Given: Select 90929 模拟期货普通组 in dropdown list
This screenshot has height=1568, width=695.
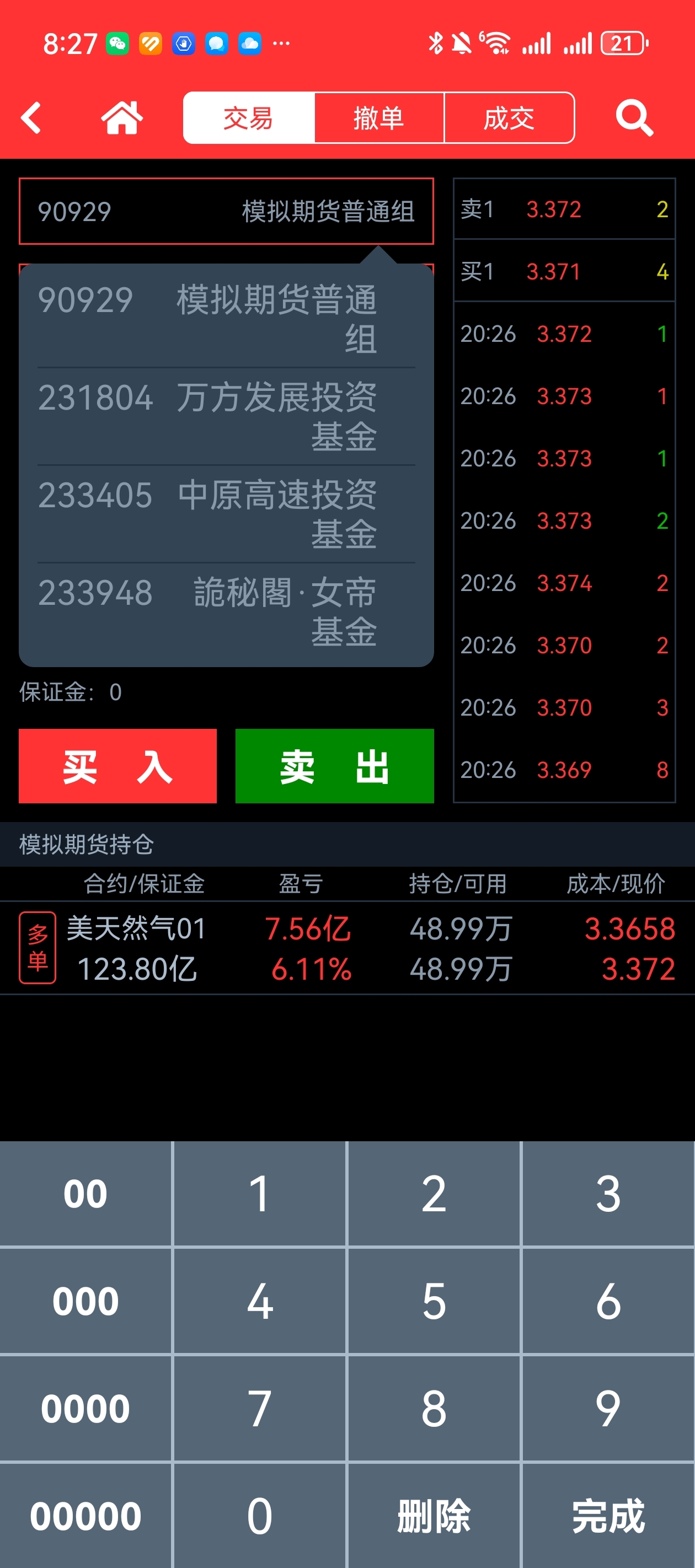Looking at the screenshot, I should point(226,318).
